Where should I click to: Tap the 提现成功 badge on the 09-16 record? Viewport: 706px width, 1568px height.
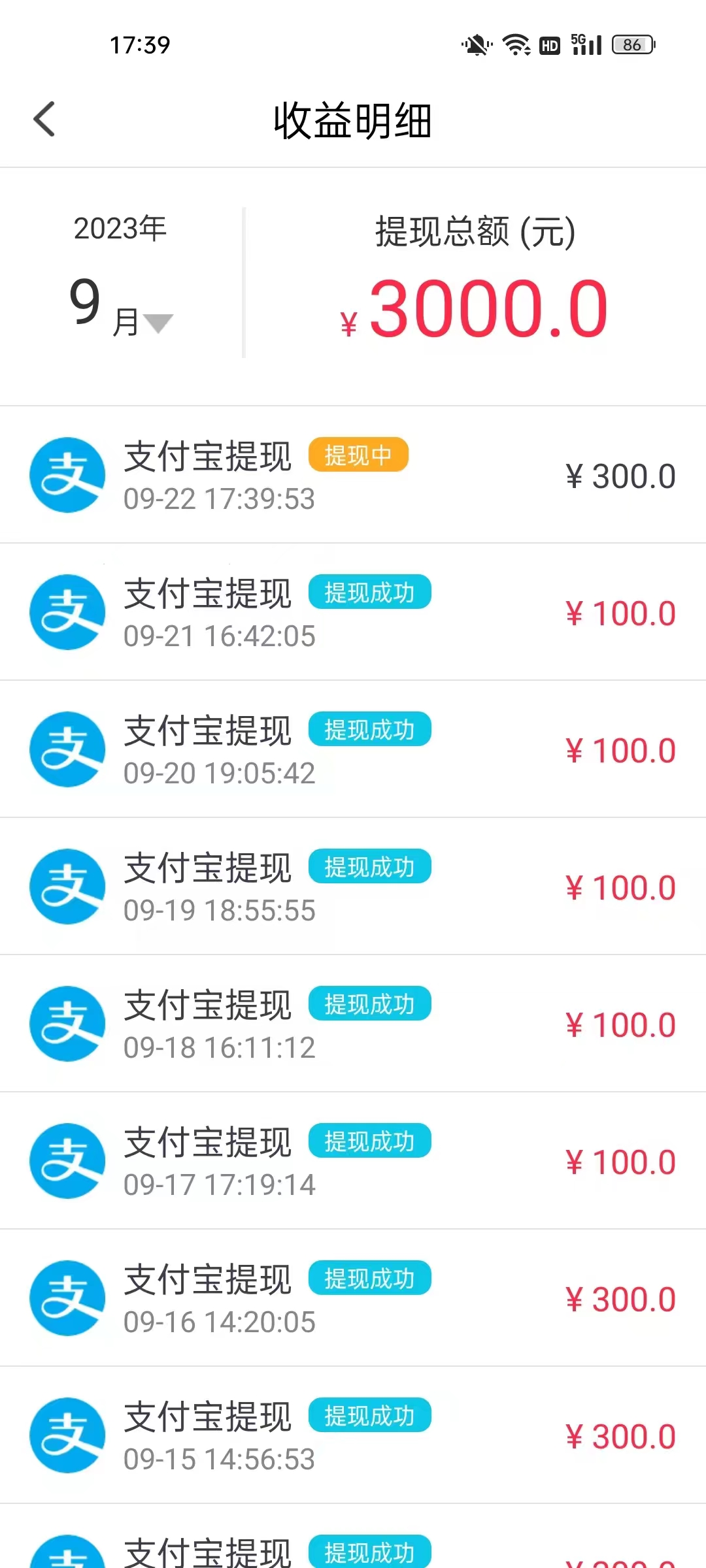pos(369,1279)
